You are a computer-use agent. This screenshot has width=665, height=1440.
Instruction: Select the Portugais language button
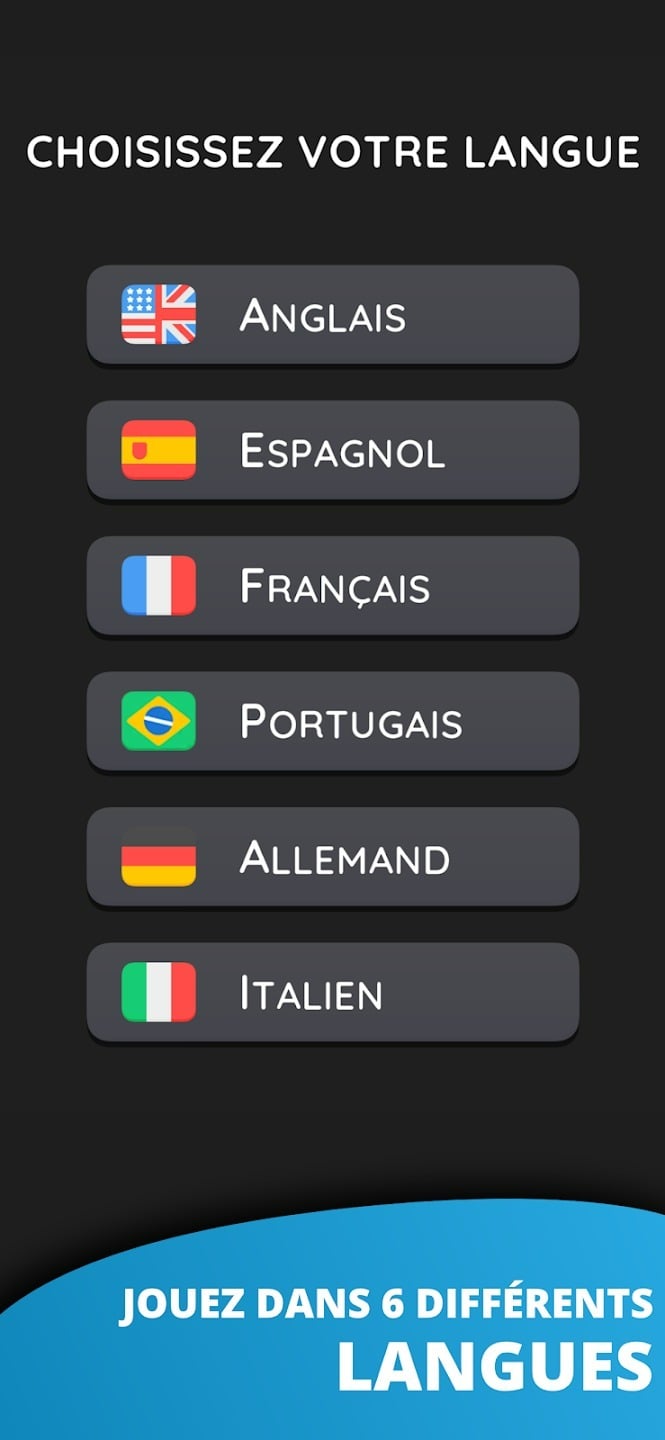tap(332, 721)
